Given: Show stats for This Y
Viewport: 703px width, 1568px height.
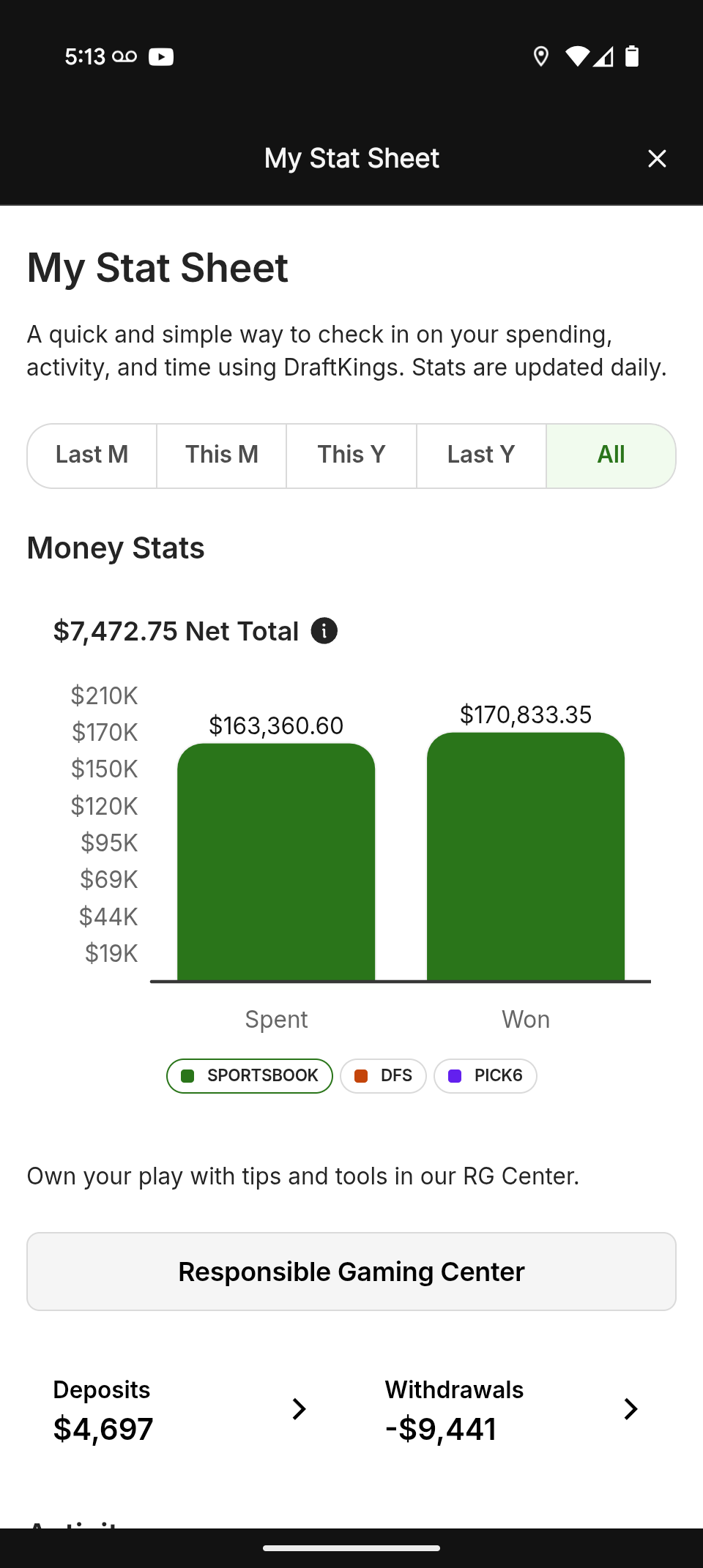Looking at the screenshot, I should [351, 455].
